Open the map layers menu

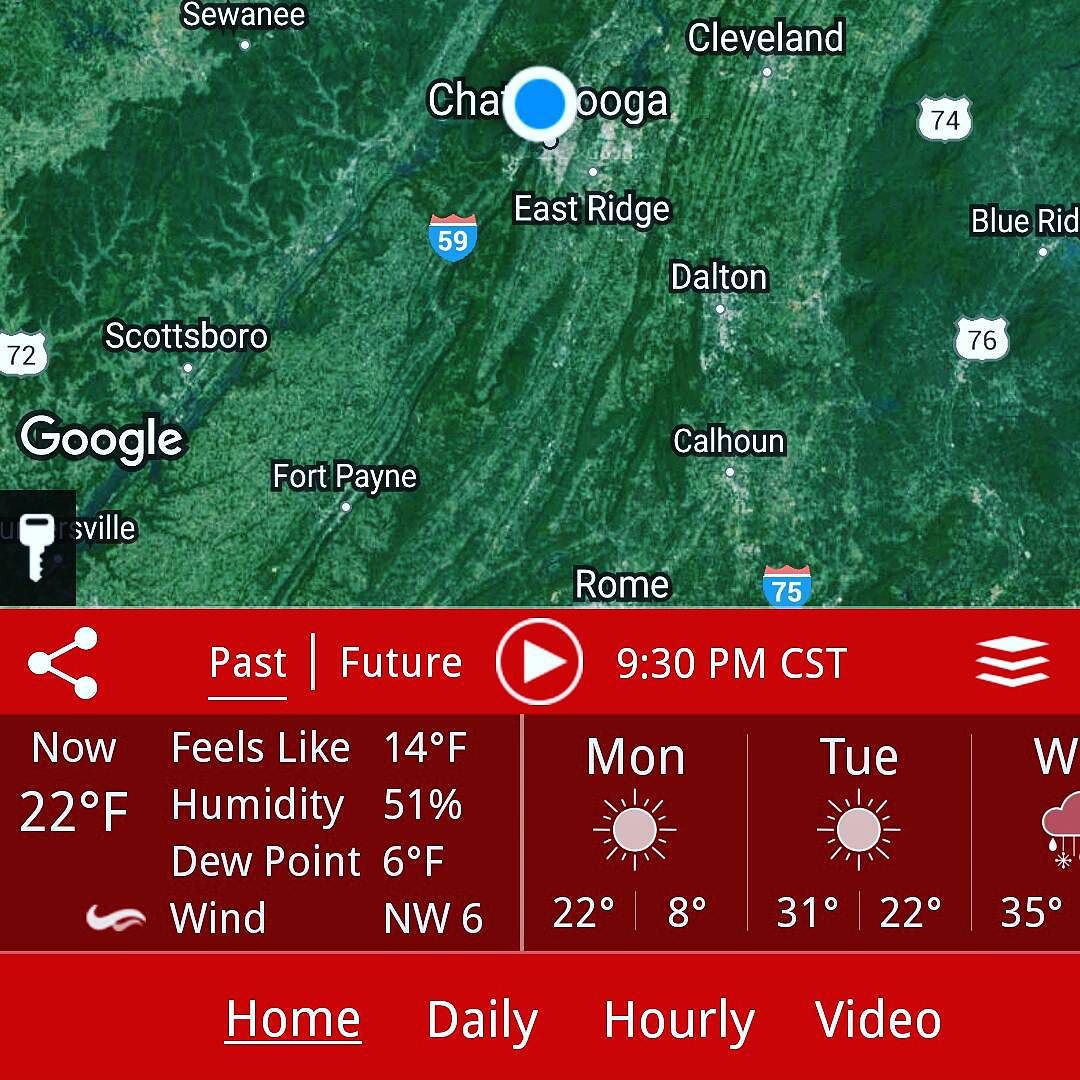click(x=1012, y=662)
